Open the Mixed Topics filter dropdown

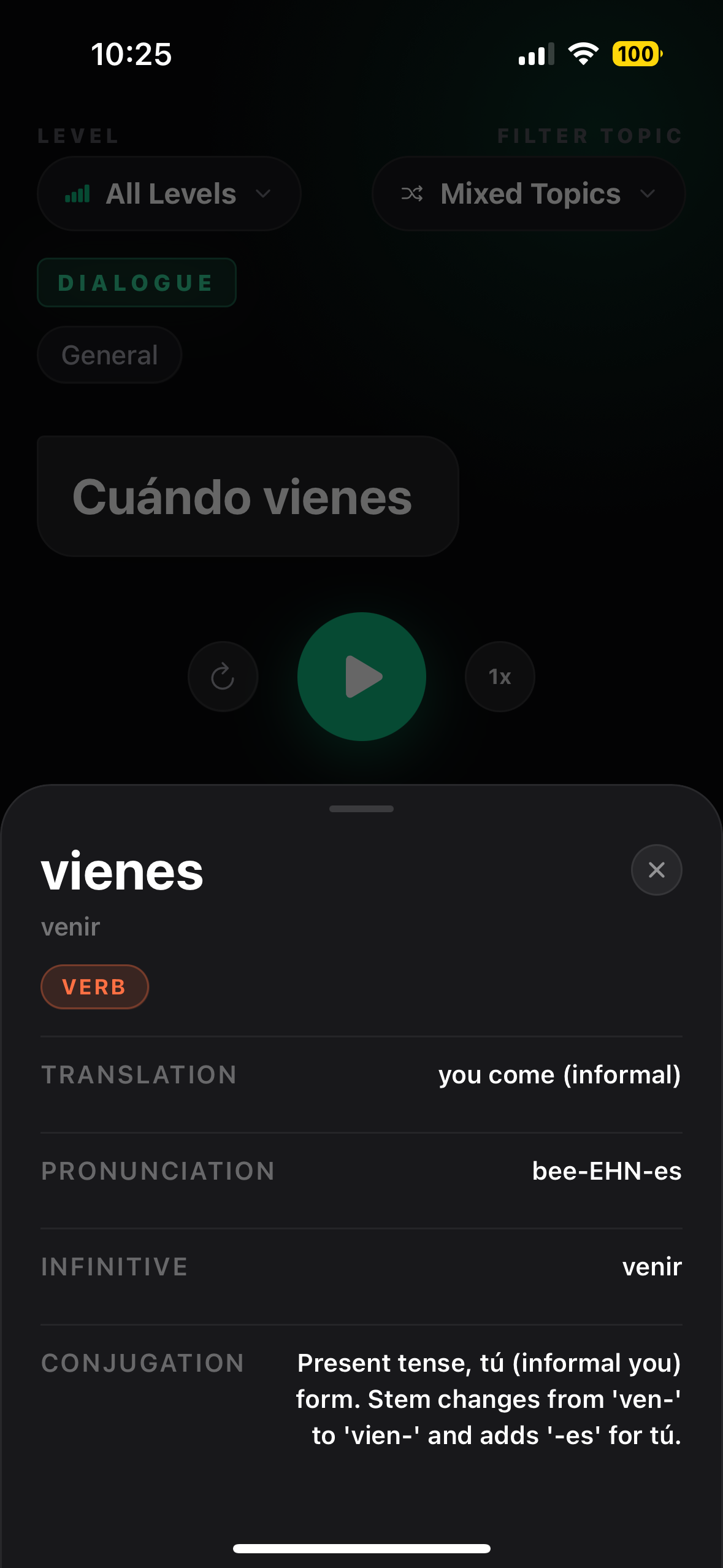528,194
